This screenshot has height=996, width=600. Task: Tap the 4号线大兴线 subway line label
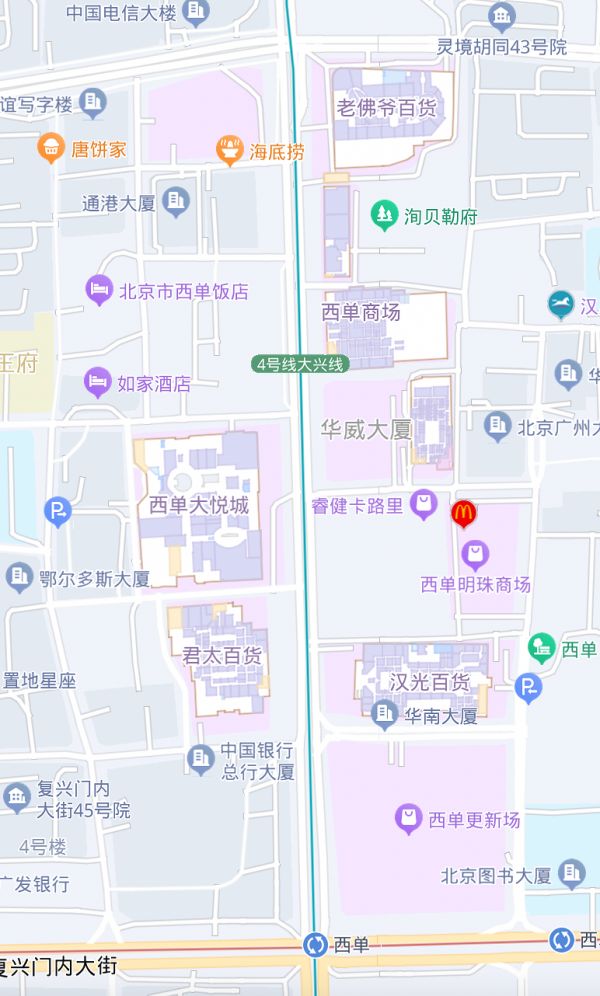[x=300, y=364]
